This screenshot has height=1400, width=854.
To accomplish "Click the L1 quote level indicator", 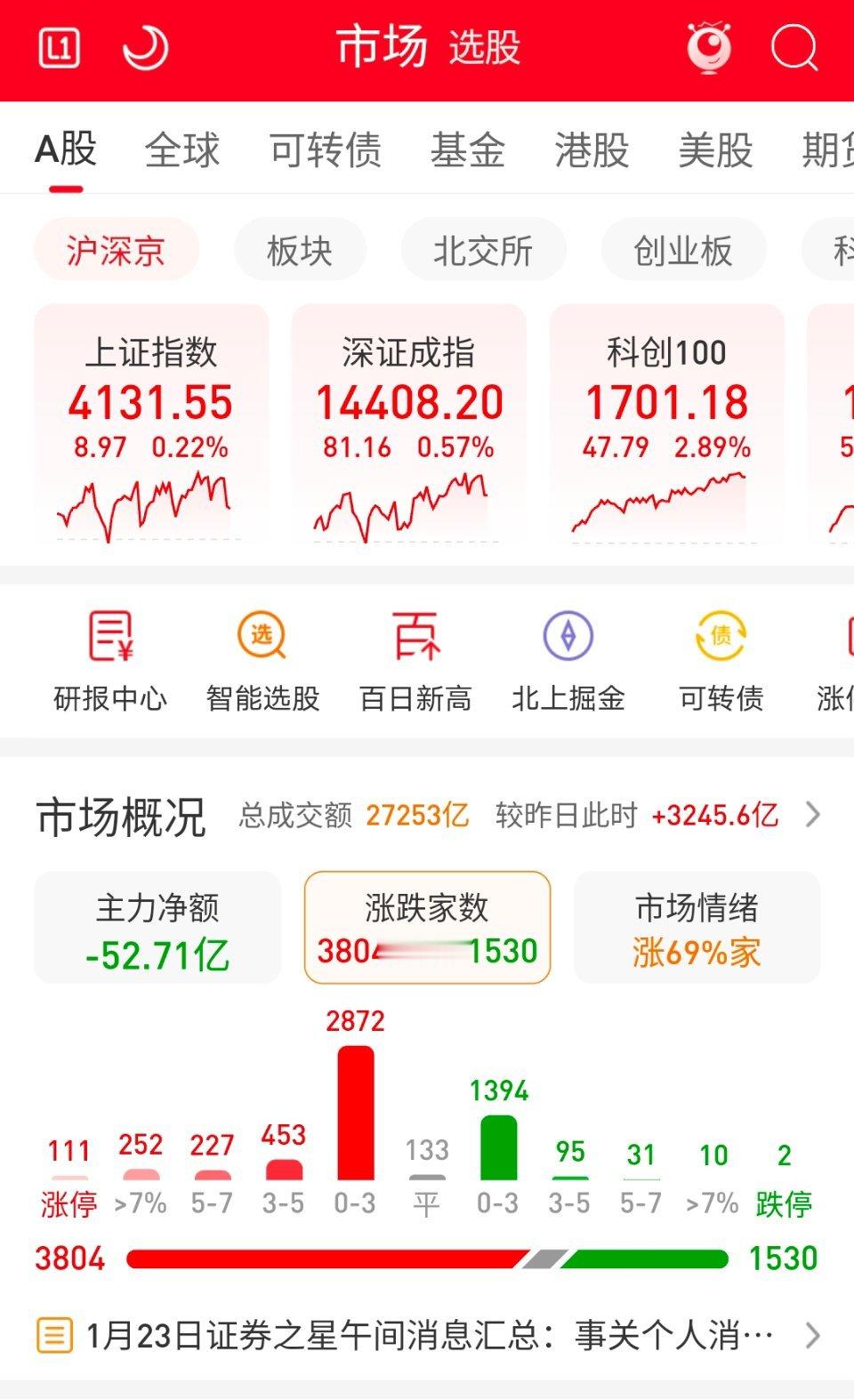I will pyautogui.click(x=59, y=49).
